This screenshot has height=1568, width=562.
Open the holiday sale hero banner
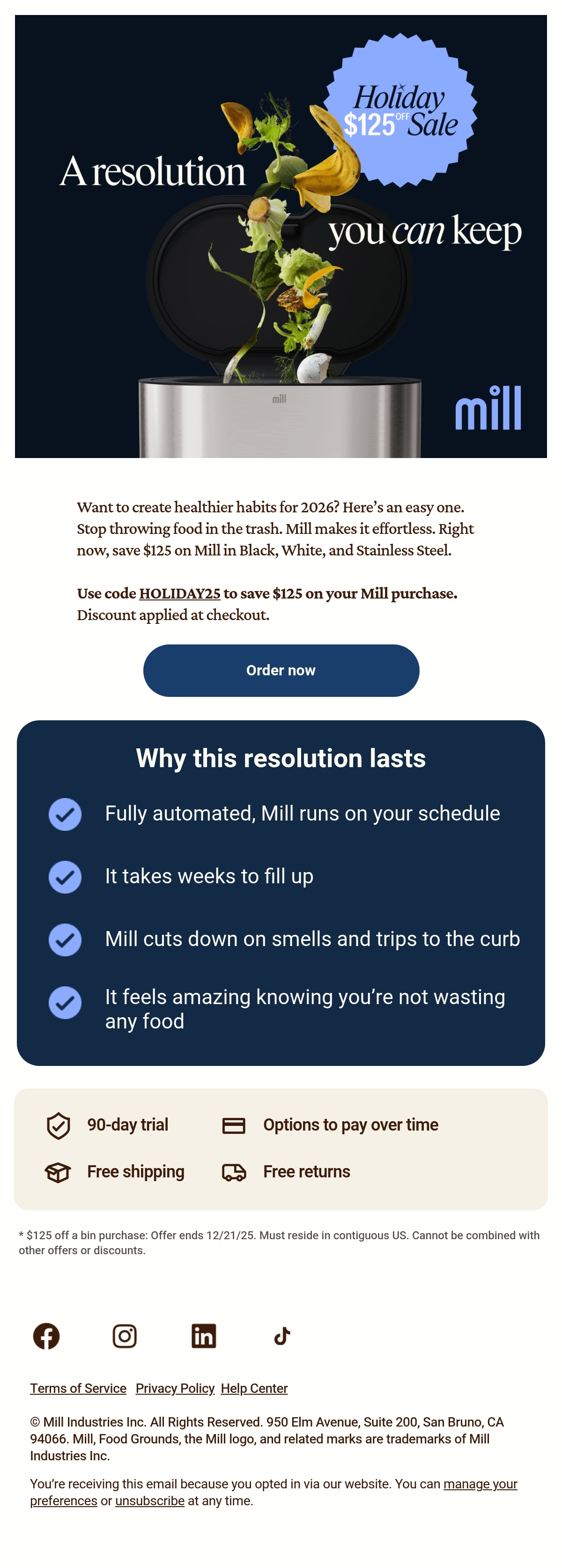coord(281,236)
